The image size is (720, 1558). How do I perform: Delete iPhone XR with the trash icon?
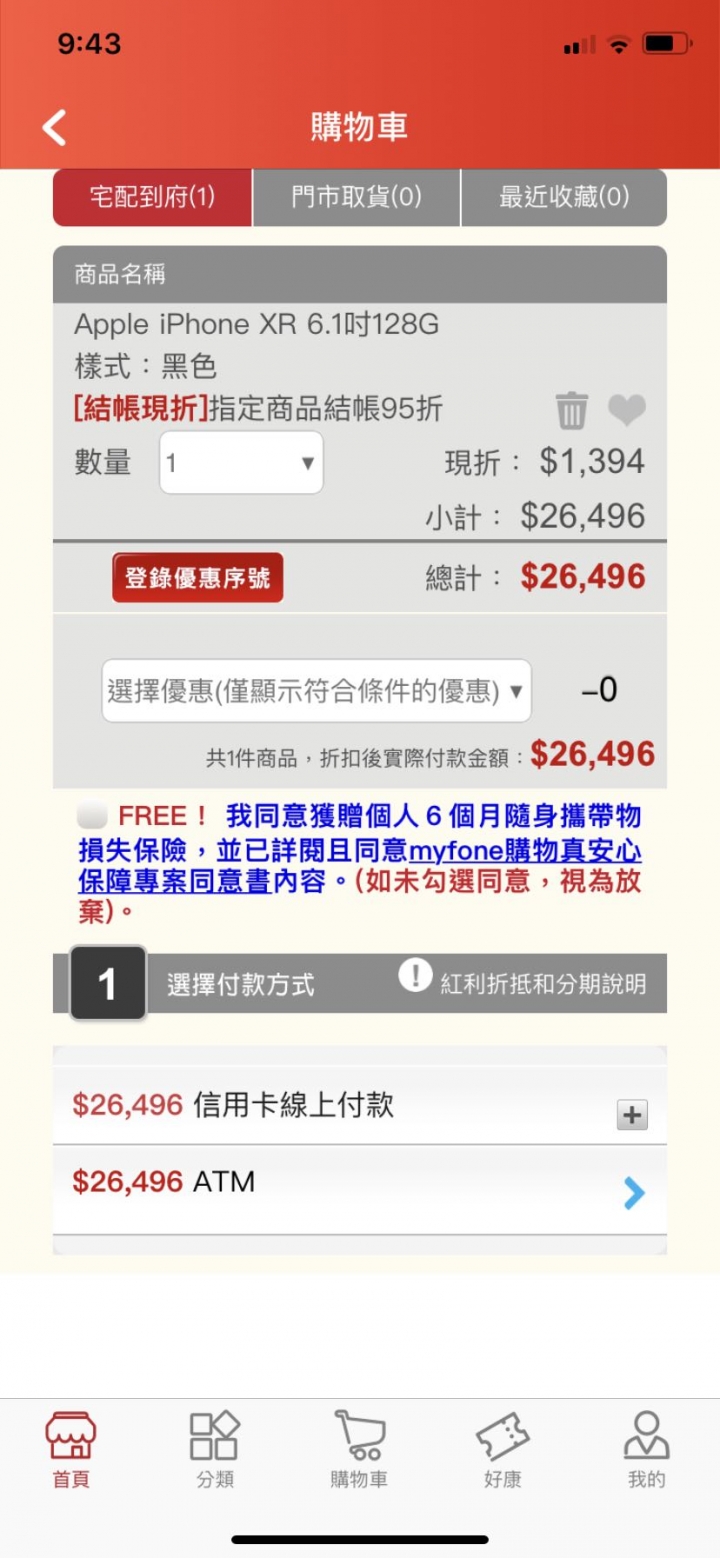572,411
